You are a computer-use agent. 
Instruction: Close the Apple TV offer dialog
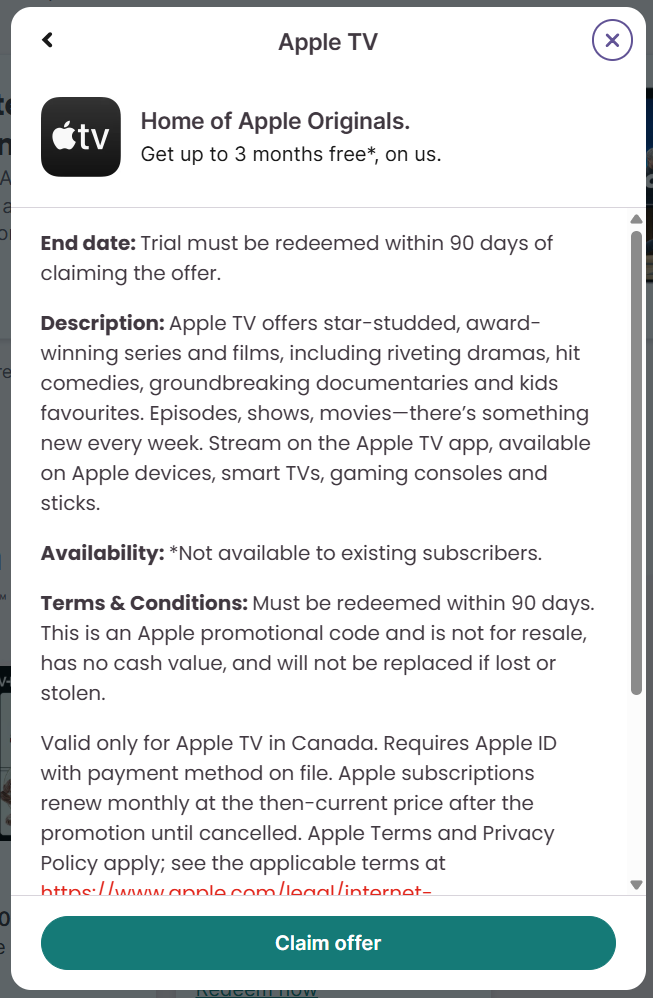tap(612, 40)
